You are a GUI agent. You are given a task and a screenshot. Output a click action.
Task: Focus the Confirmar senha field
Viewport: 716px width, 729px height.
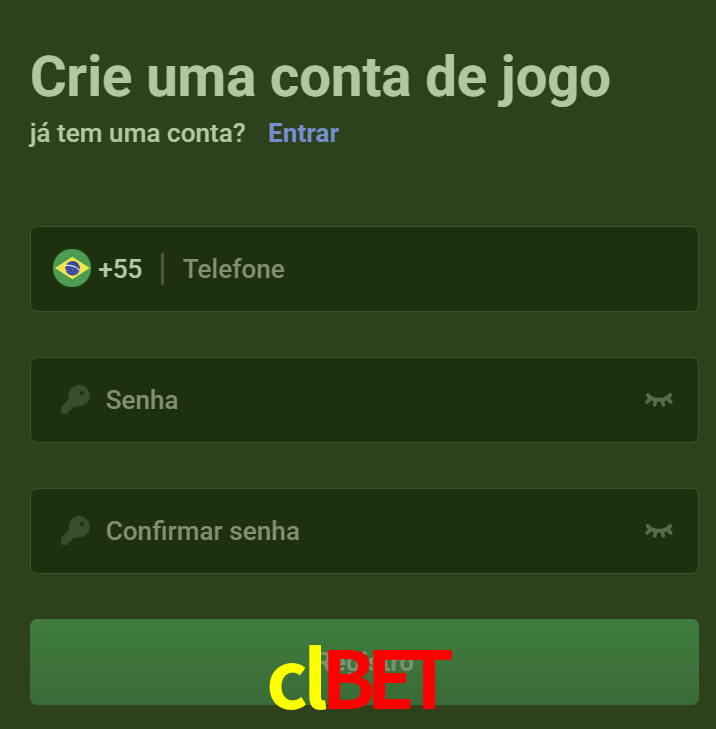pos(360,531)
